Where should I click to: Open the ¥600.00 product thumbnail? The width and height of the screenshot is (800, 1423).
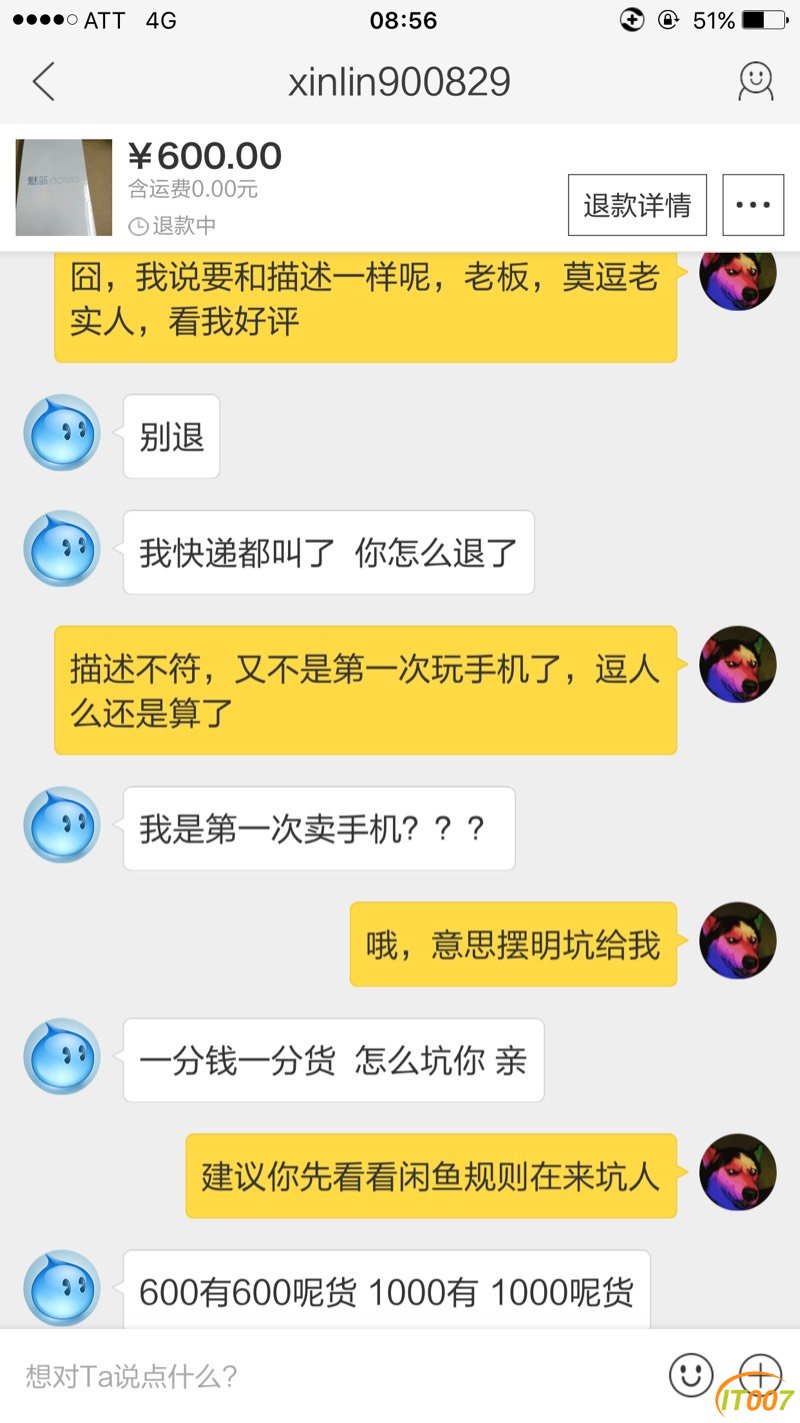[x=64, y=187]
